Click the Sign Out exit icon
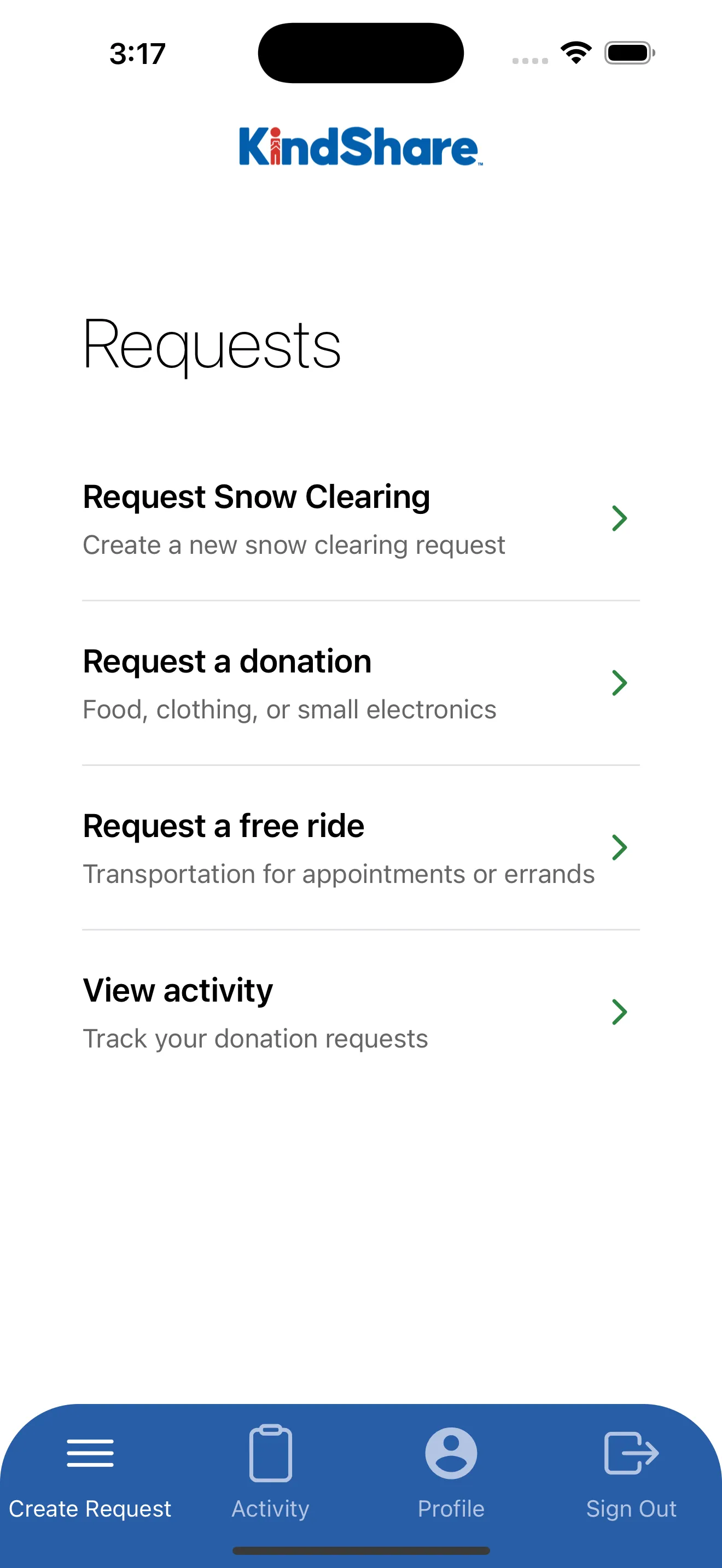722x1568 pixels. (x=631, y=1455)
